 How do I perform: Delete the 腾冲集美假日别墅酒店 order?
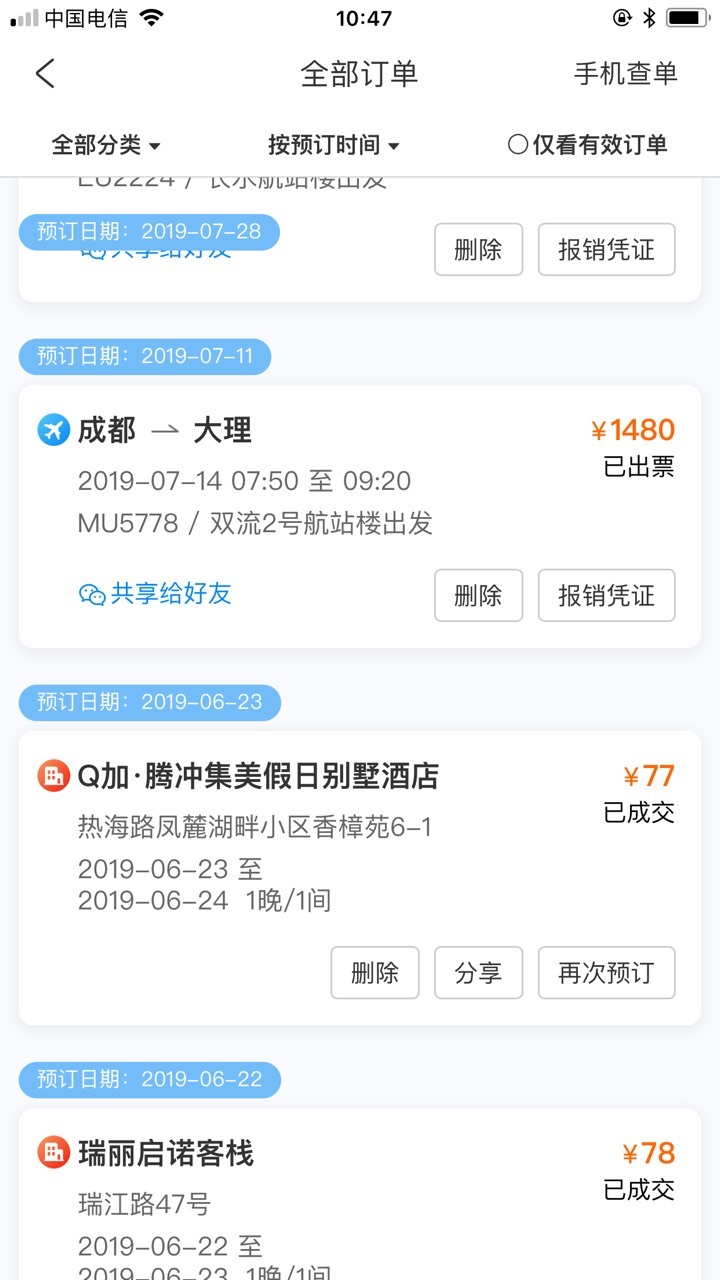click(x=375, y=973)
